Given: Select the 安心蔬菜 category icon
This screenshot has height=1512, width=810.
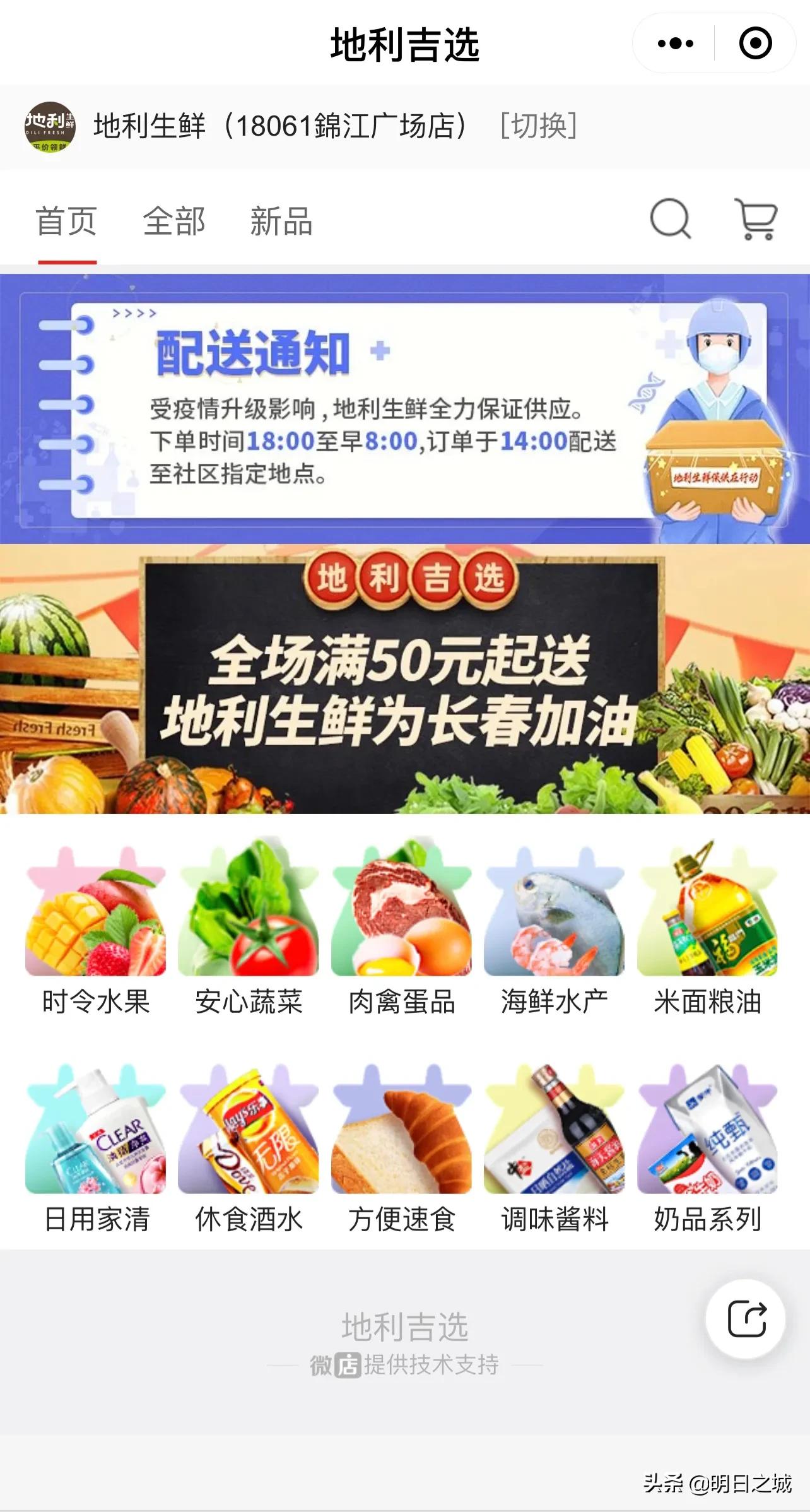Looking at the screenshot, I should [249, 921].
